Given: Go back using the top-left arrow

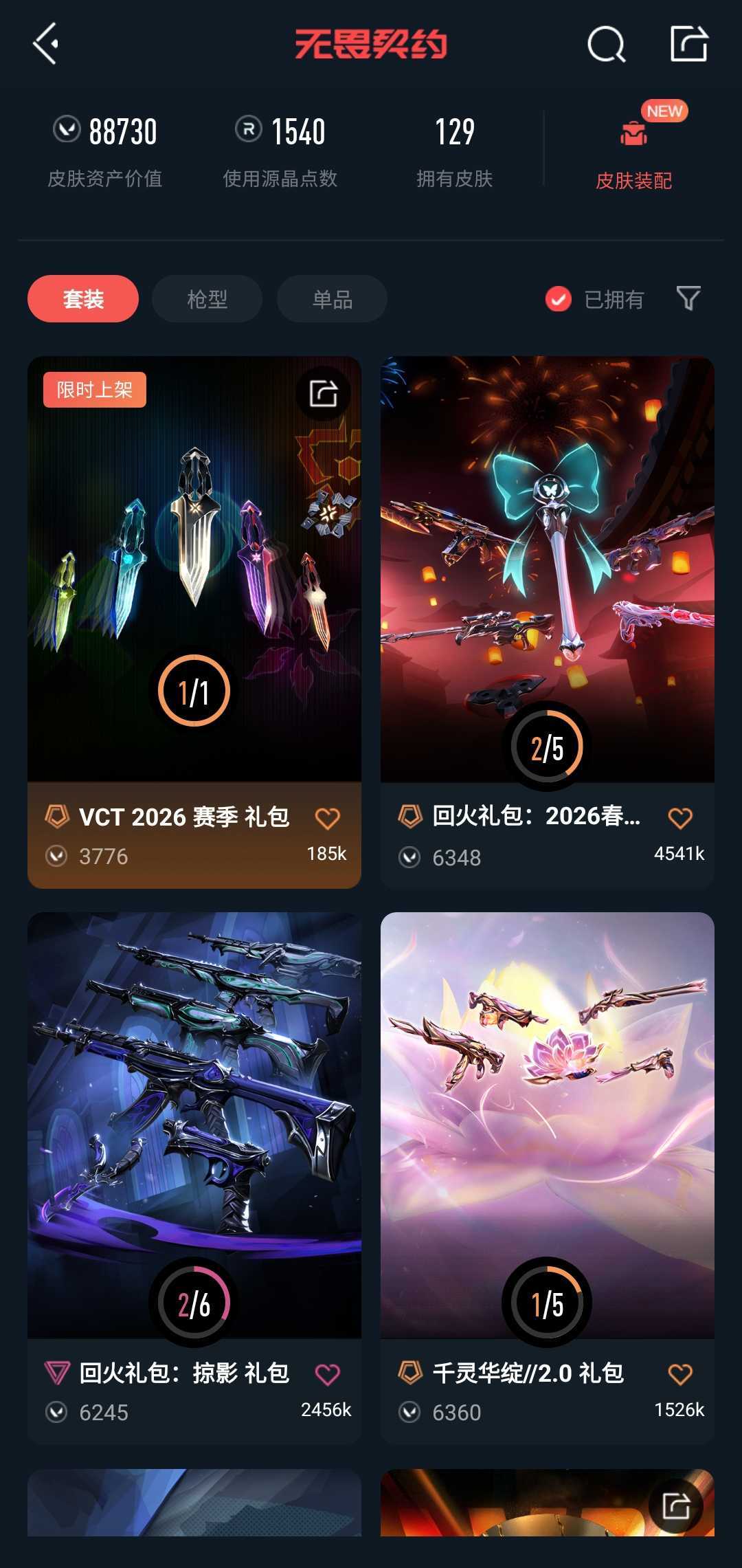Looking at the screenshot, I should 46,44.
